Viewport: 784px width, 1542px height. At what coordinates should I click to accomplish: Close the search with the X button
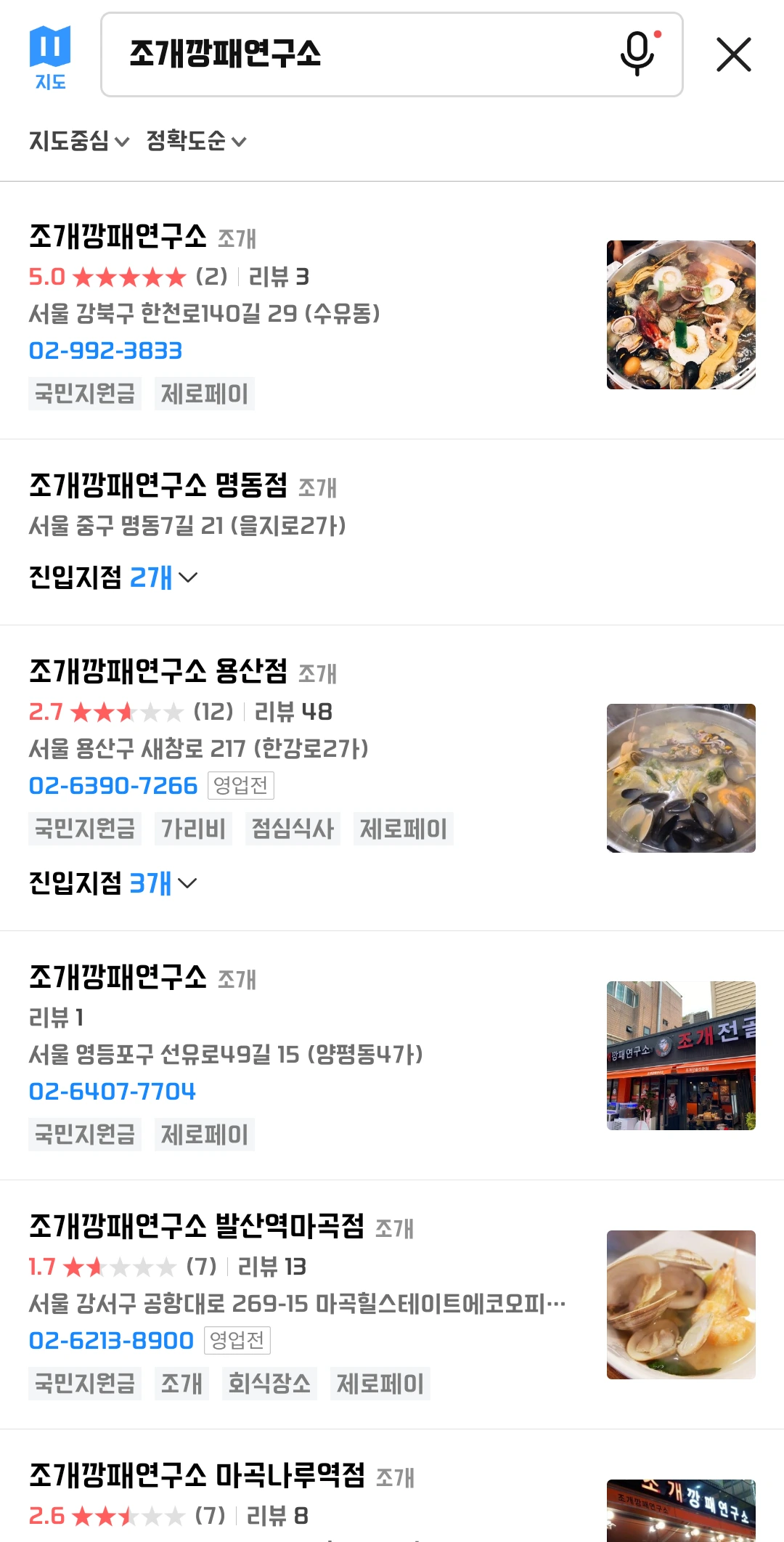[x=733, y=55]
